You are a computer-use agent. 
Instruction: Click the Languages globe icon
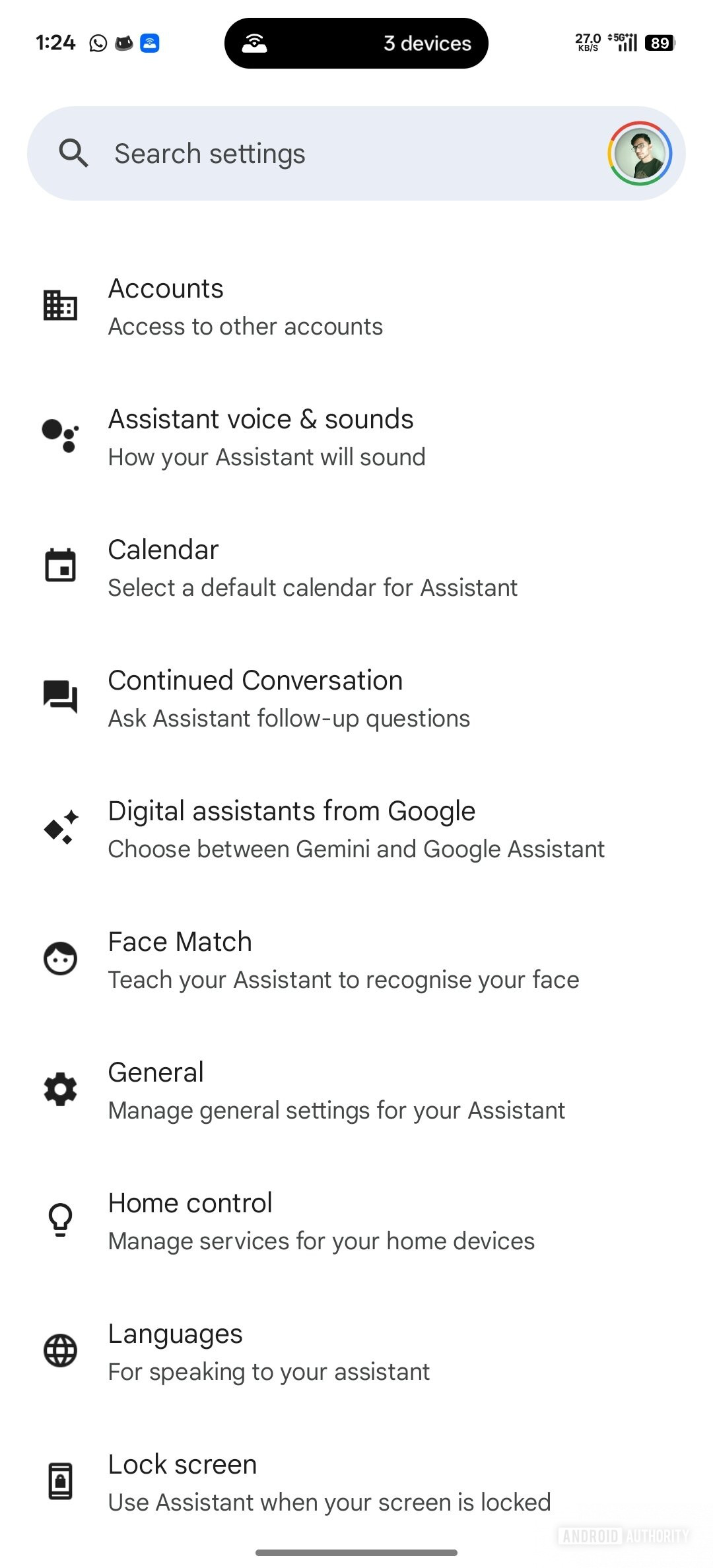tap(59, 1350)
